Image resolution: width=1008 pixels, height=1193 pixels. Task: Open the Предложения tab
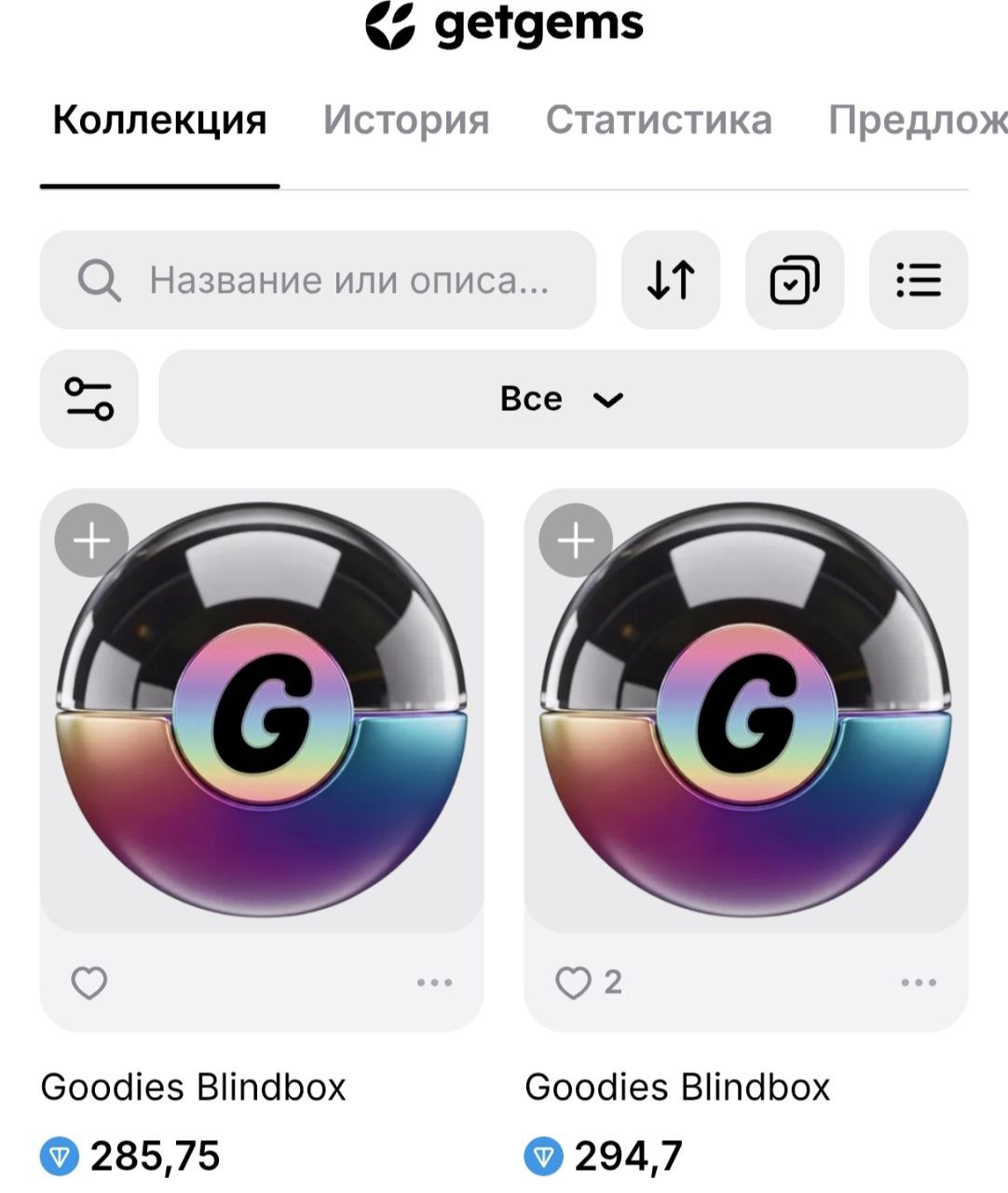click(917, 120)
